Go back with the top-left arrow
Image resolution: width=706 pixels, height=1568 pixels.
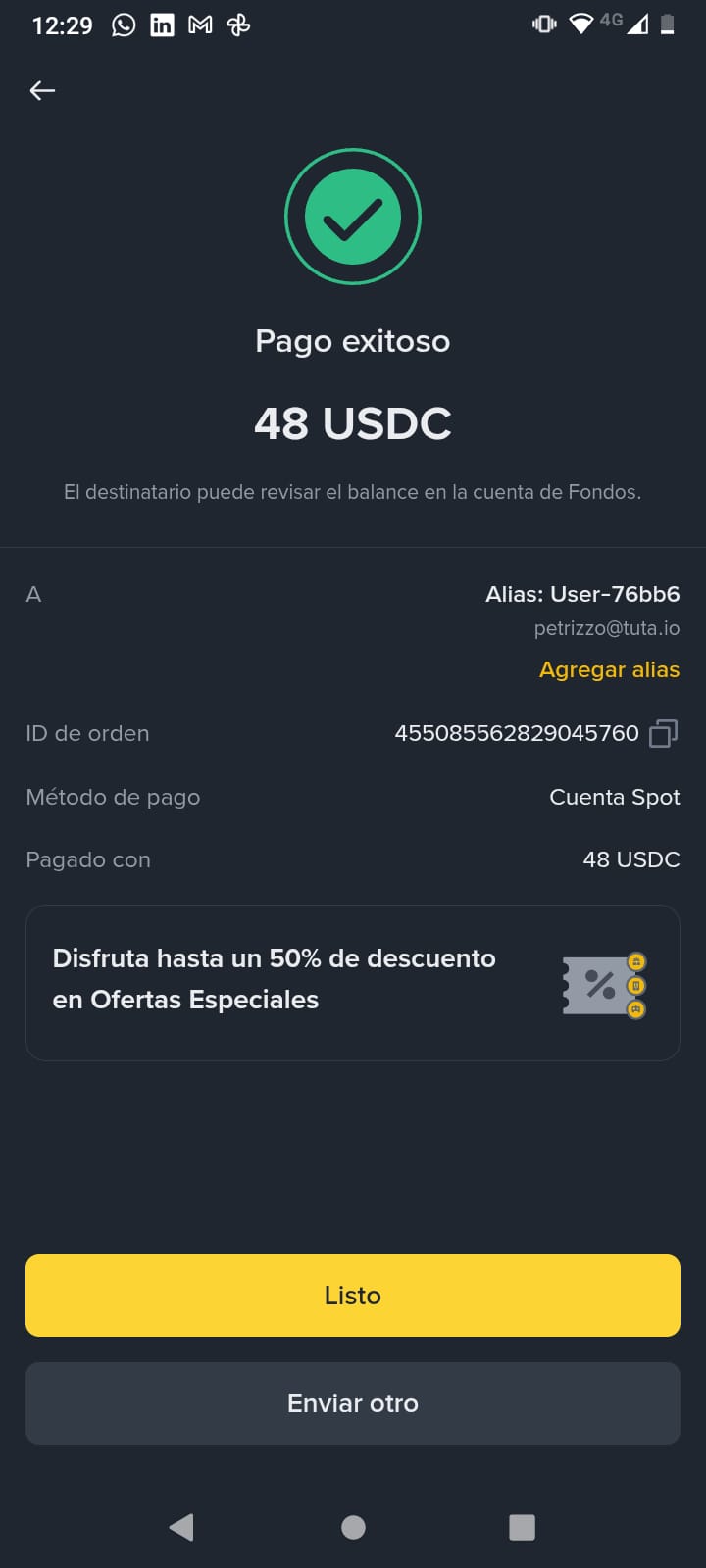pyautogui.click(x=42, y=91)
